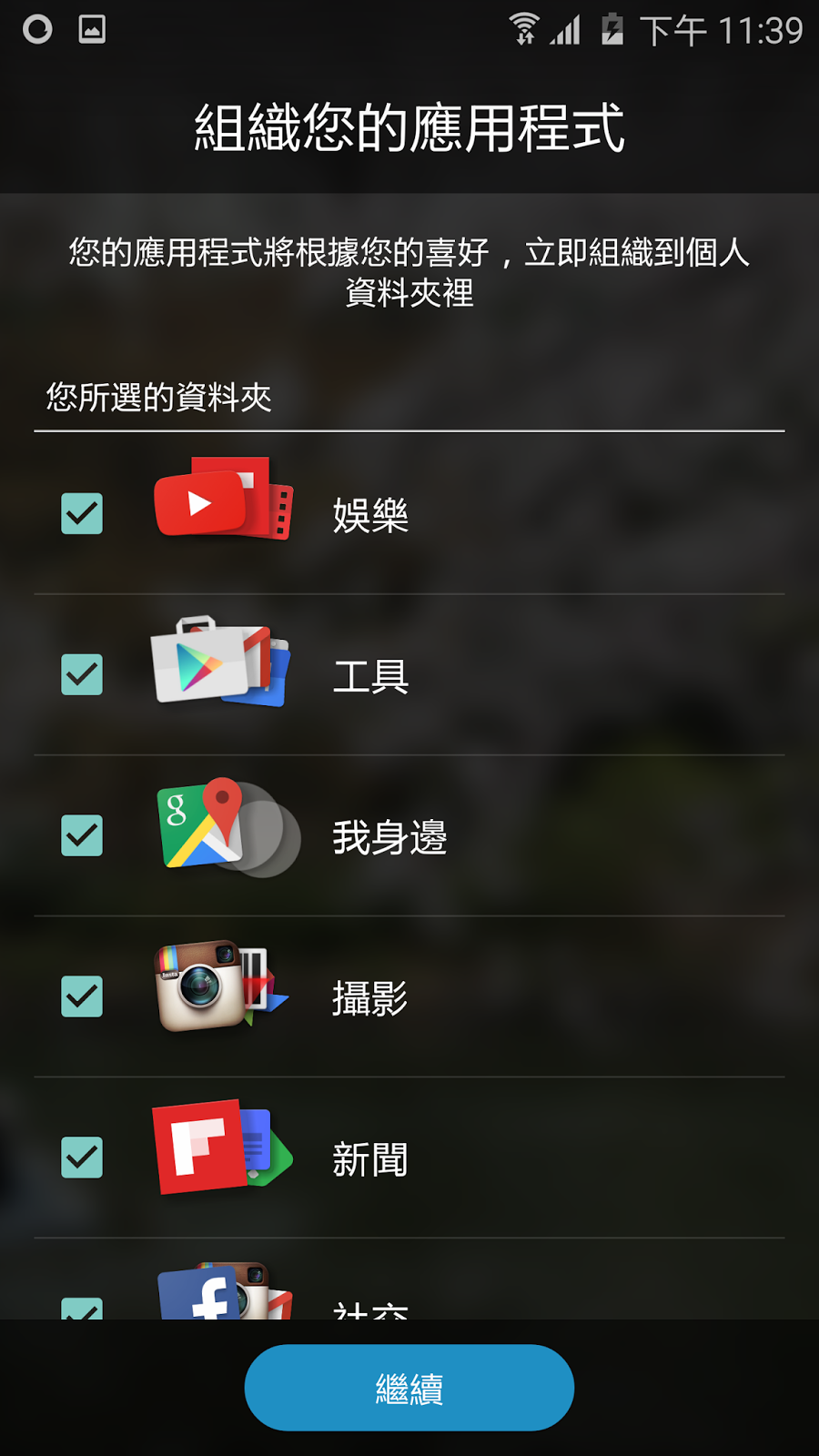This screenshot has width=819, height=1456.
Task: Tap the 繼續 button to continue
Action: point(409,1388)
